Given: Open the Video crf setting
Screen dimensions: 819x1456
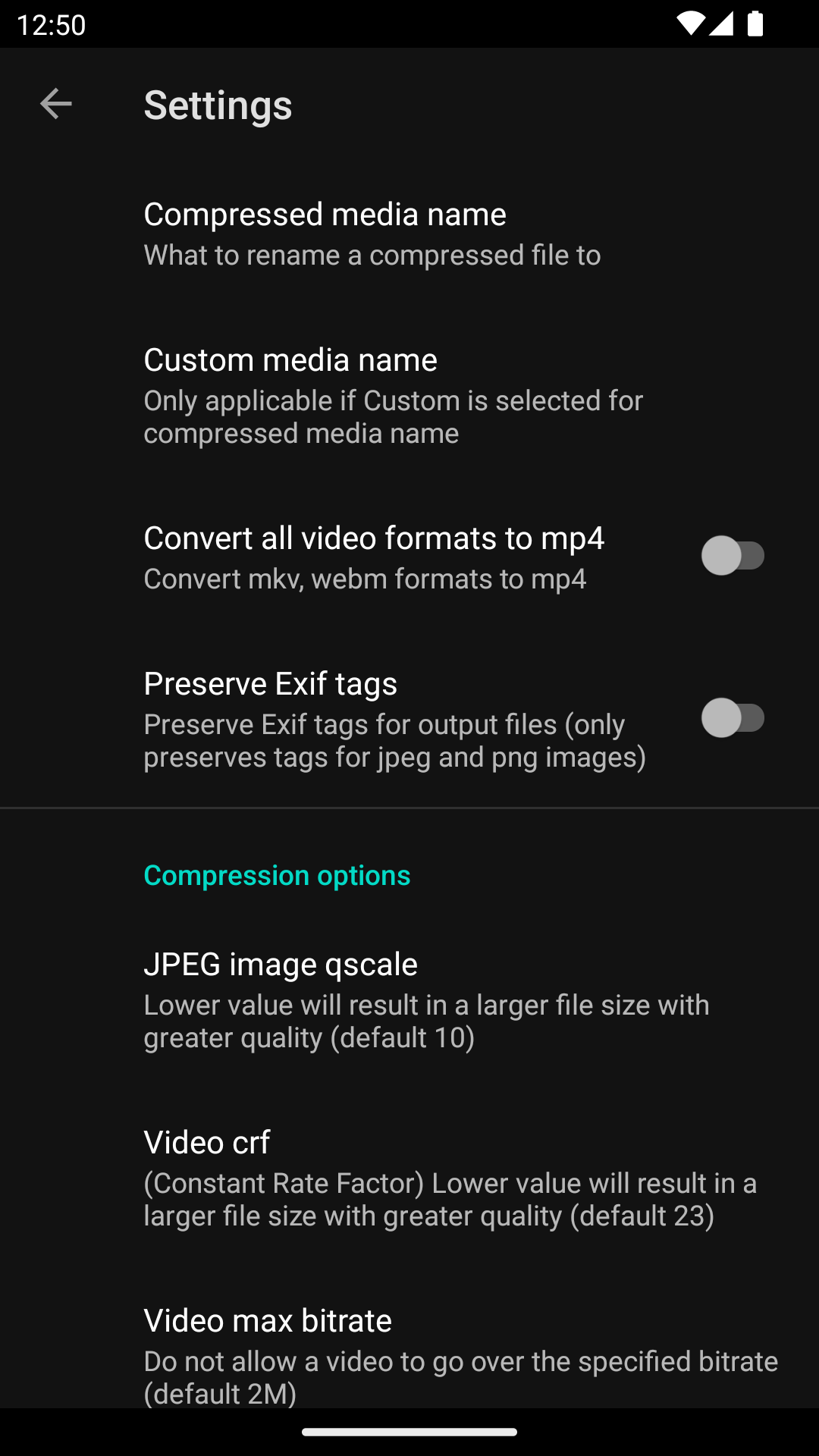Looking at the screenshot, I should click(409, 1178).
